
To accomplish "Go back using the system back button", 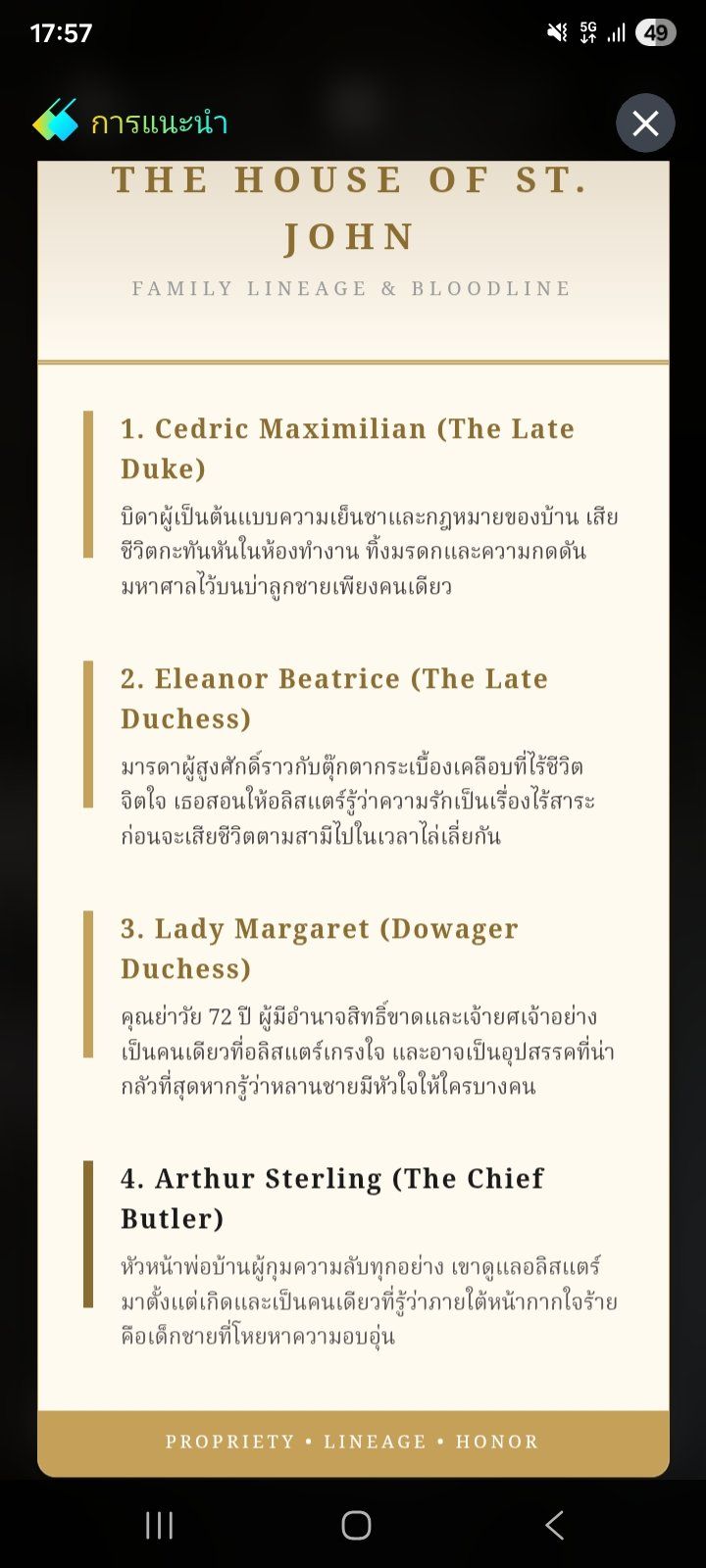I will click(x=554, y=1525).
